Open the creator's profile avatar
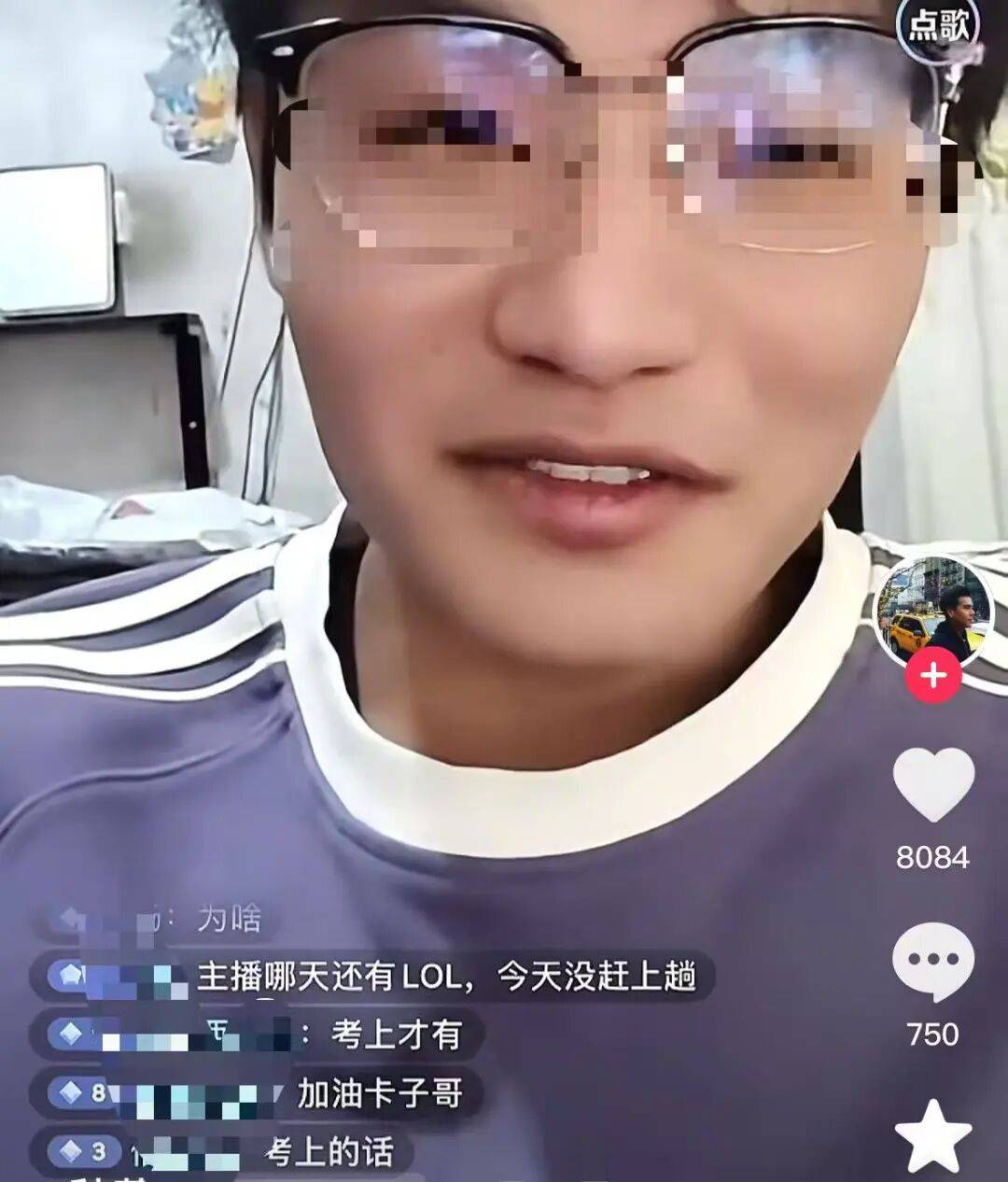 [x=932, y=611]
